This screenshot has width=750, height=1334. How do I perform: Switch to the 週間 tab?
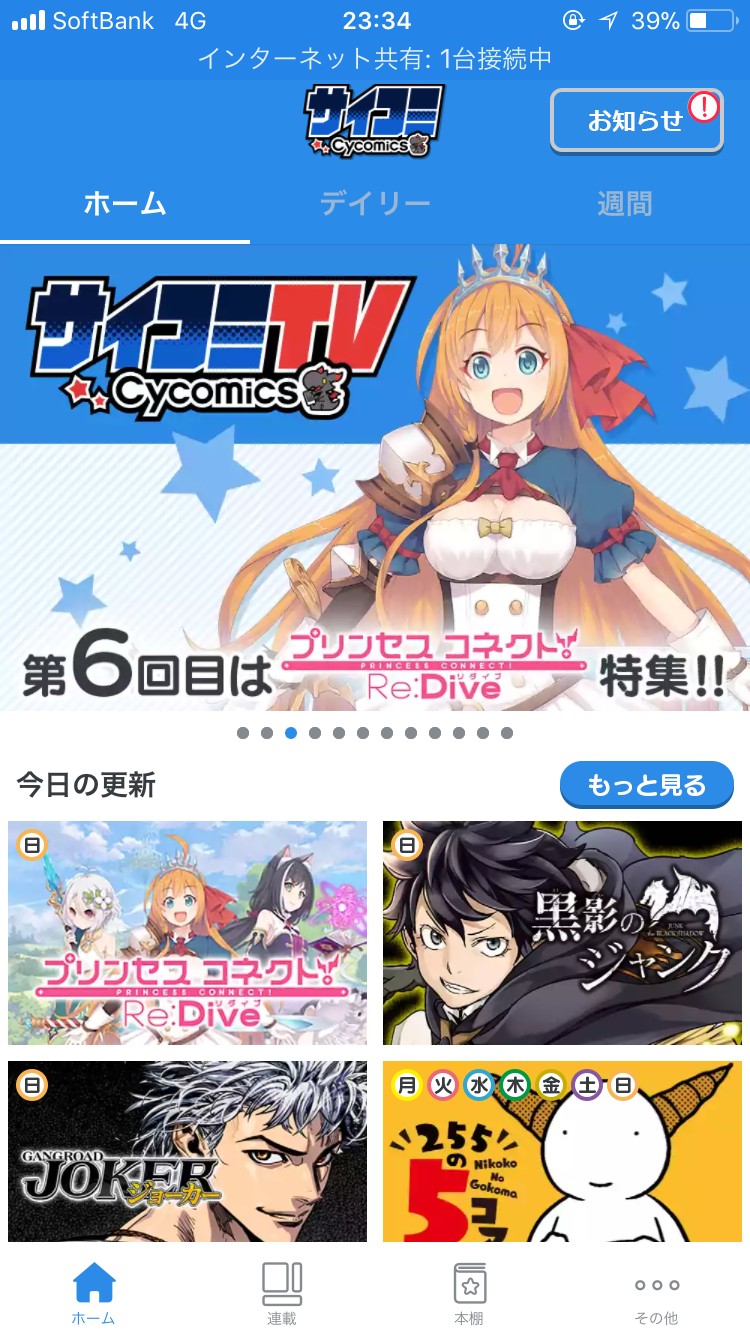coord(625,204)
